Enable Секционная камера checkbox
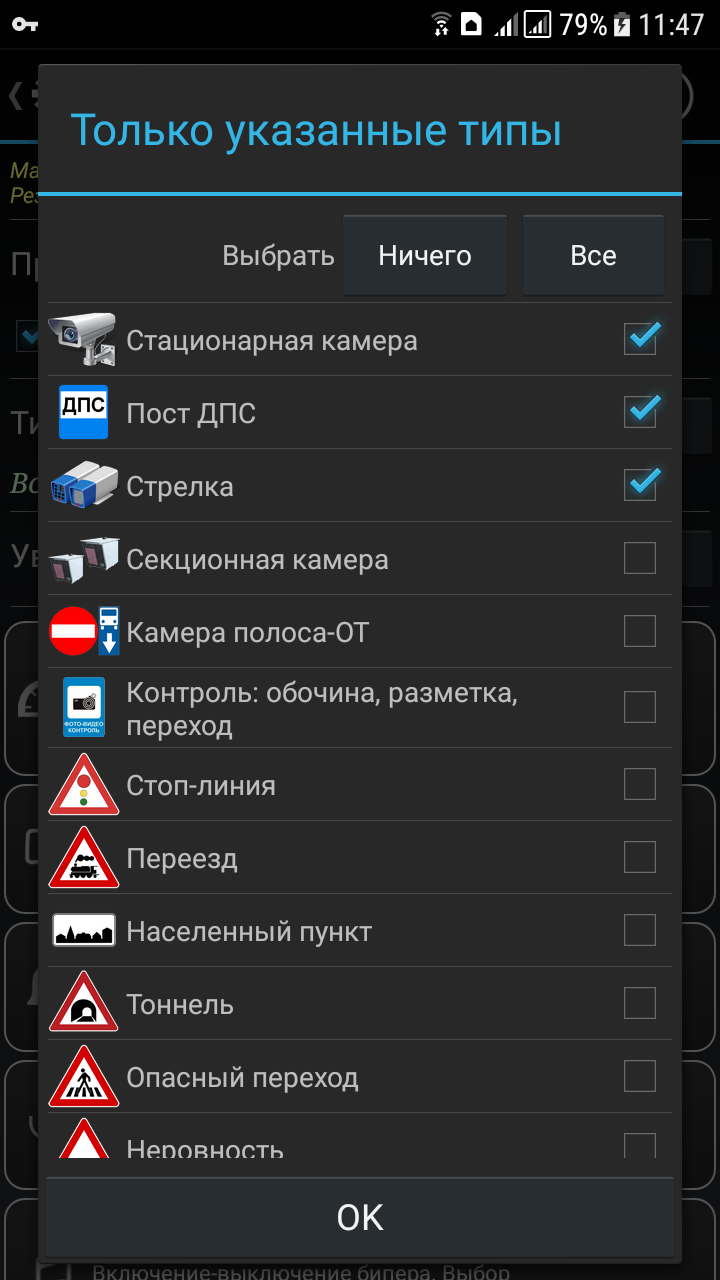 [640, 558]
